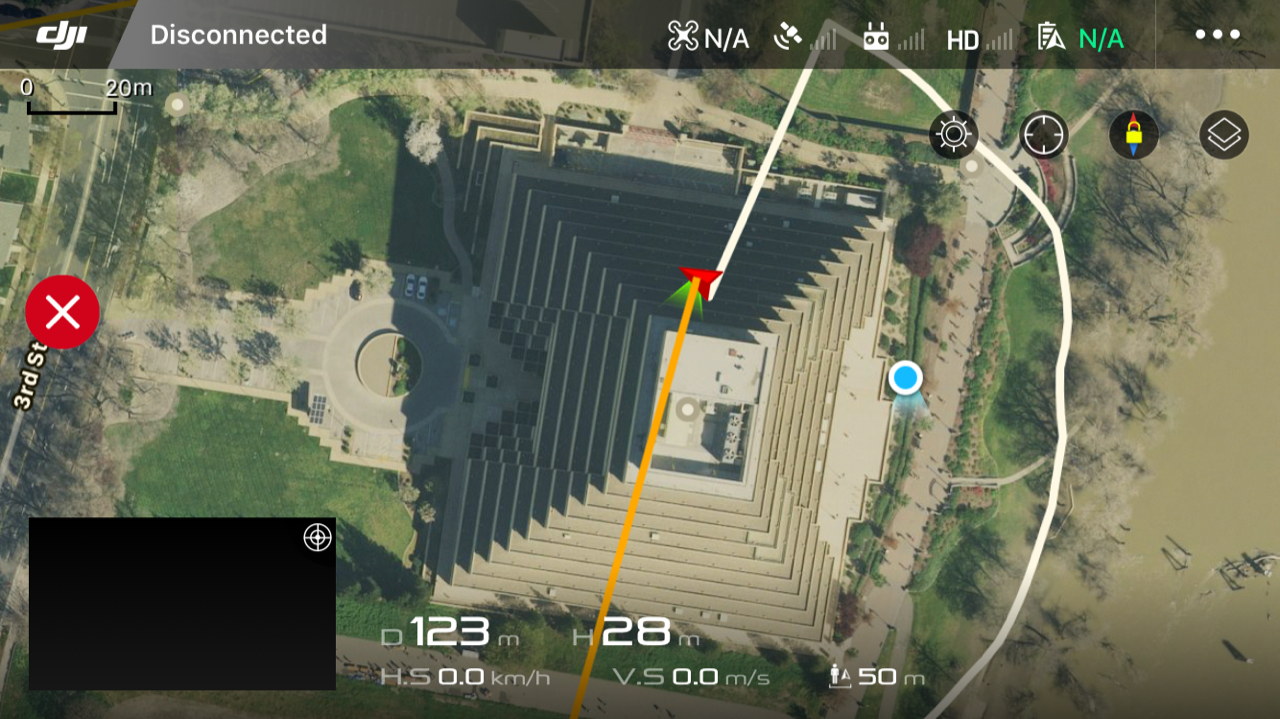
Task: Tap the sun-shaped map settings icon
Action: [x=954, y=135]
